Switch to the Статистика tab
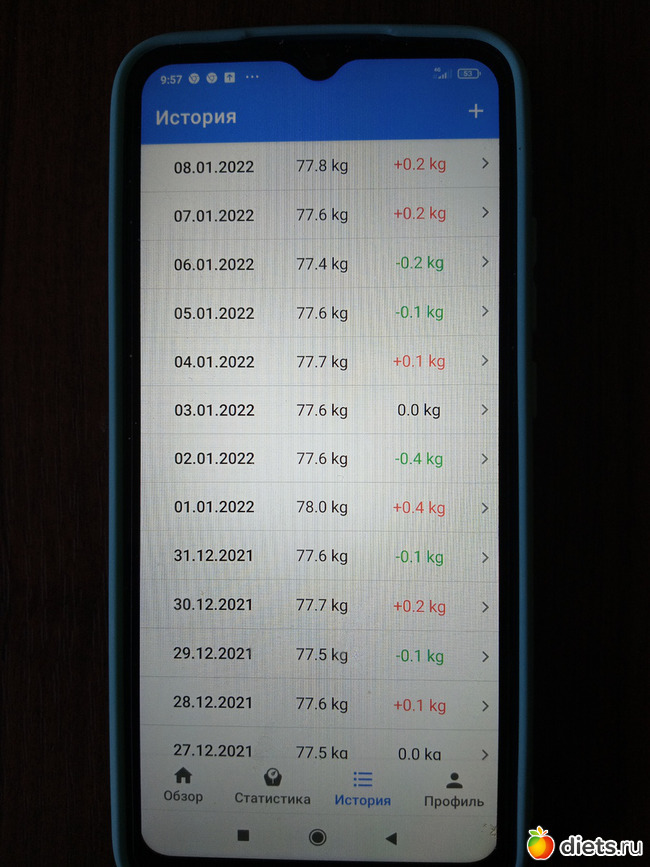650x867 pixels. point(272,787)
